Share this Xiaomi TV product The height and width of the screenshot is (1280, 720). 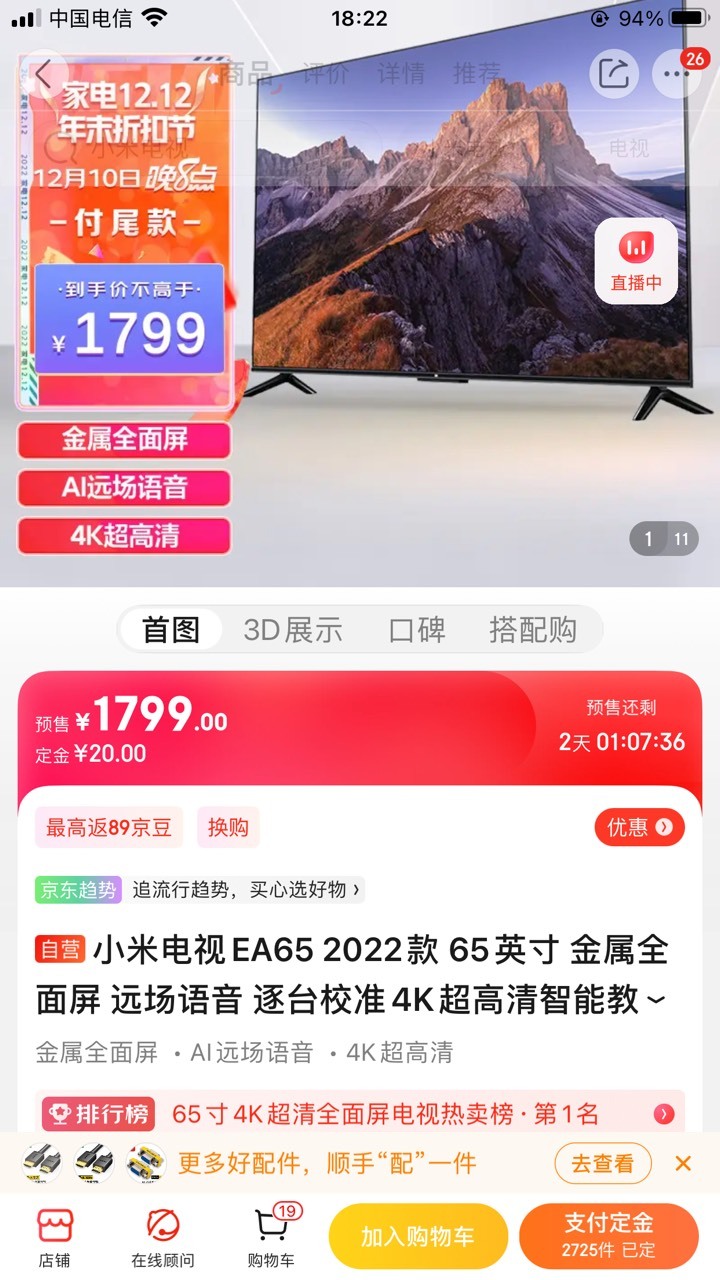tap(614, 73)
